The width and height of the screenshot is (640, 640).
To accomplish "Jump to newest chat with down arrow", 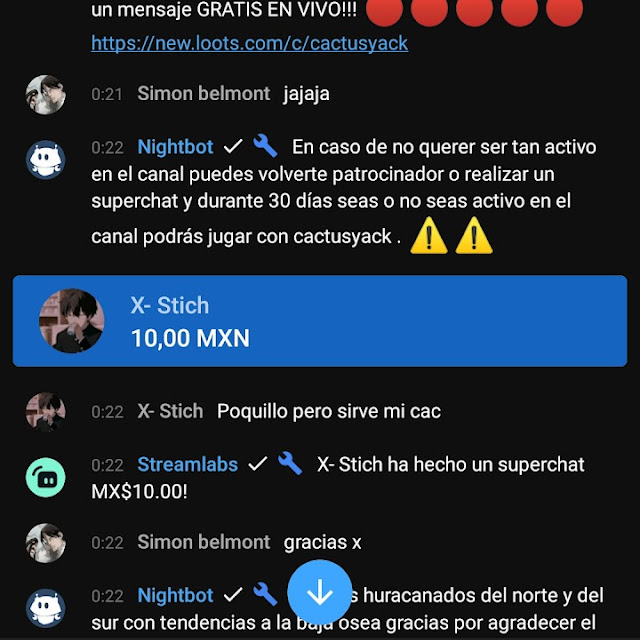I will point(319,593).
